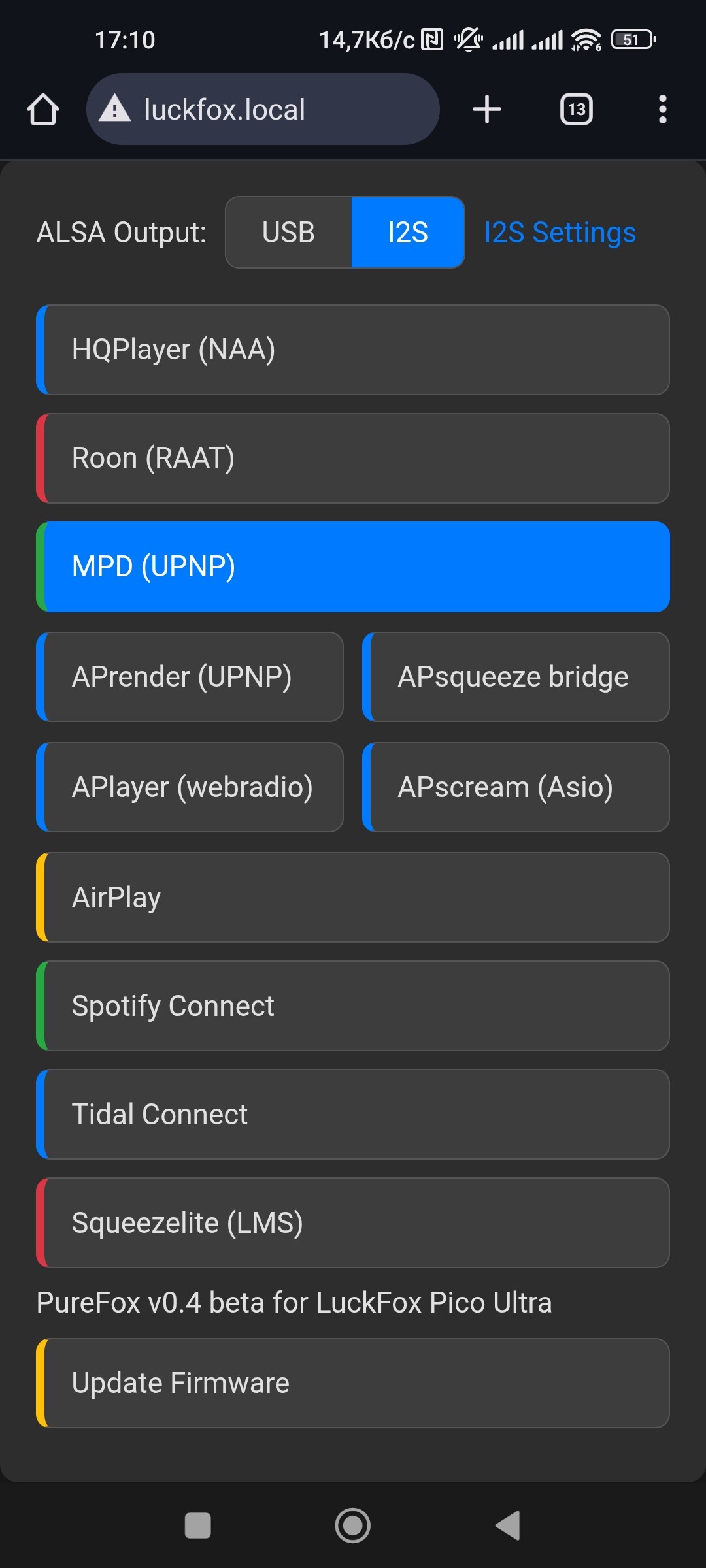
Task: Activate APscream (Asio)
Action: coord(516,787)
